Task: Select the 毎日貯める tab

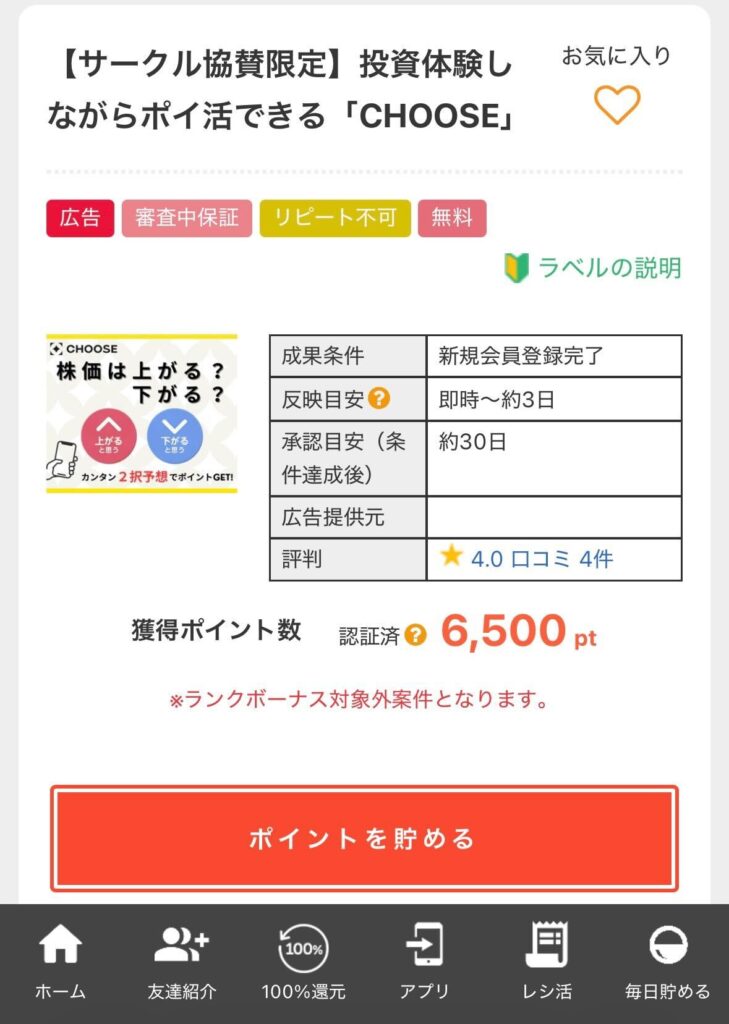Action: [x=667, y=962]
